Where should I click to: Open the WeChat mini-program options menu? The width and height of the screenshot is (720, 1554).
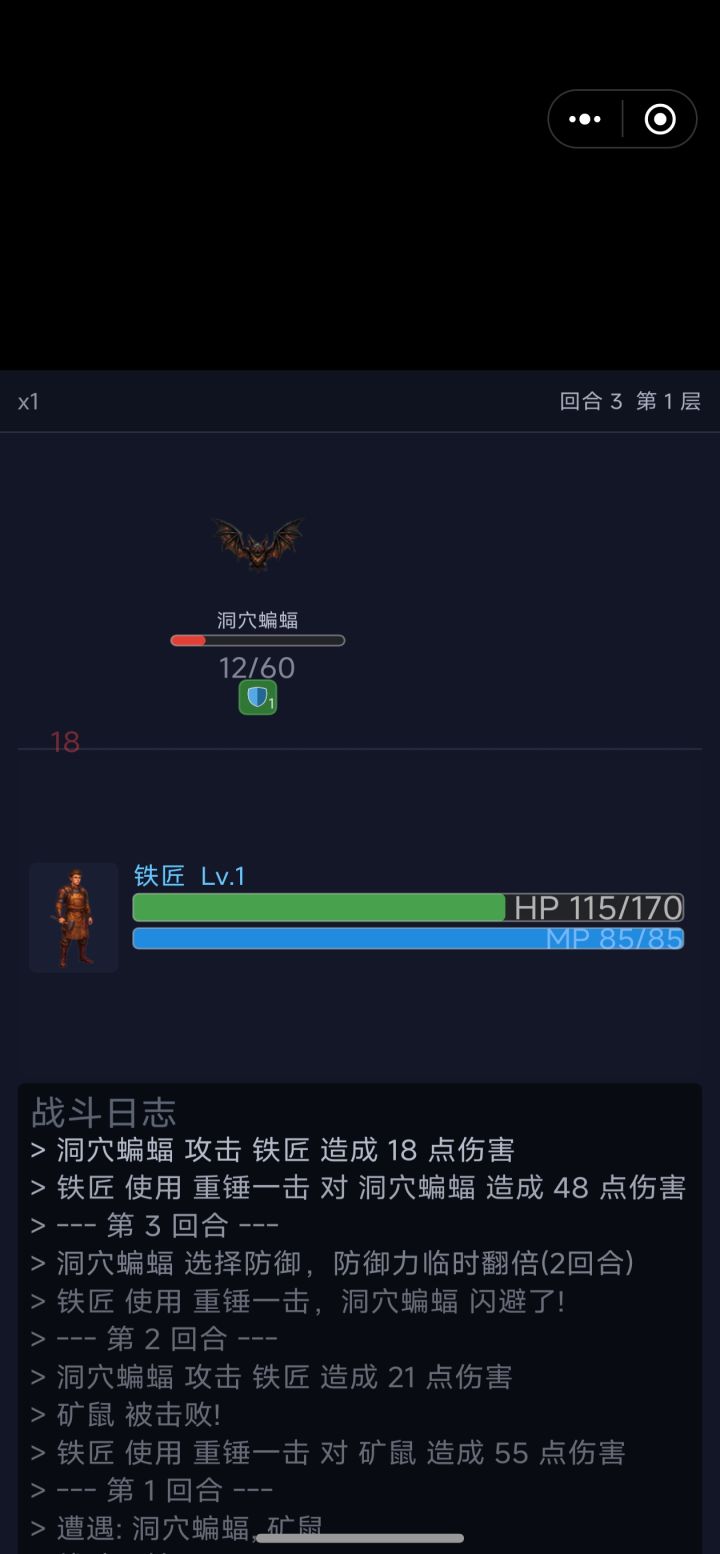[584, 118]
